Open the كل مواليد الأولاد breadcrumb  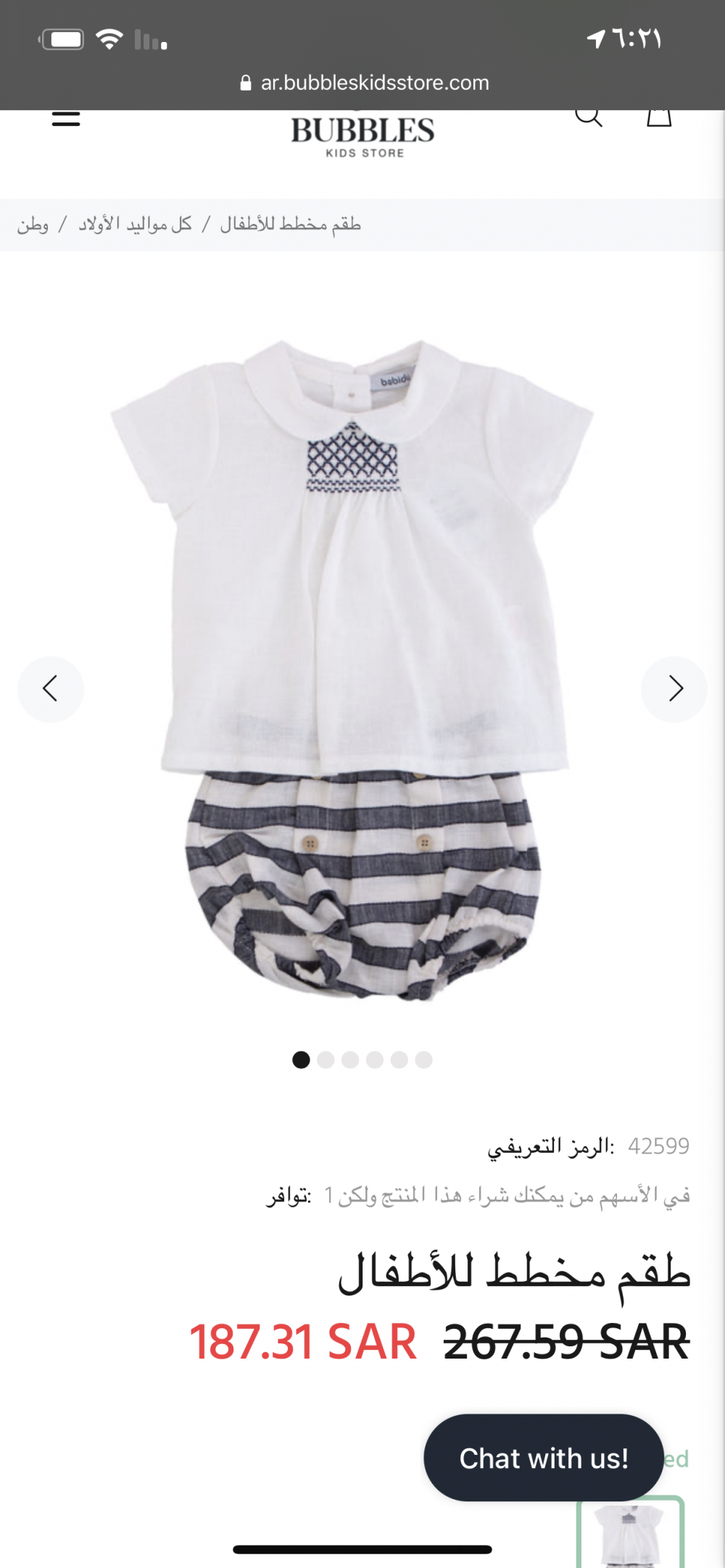click(x=136, y=225)
